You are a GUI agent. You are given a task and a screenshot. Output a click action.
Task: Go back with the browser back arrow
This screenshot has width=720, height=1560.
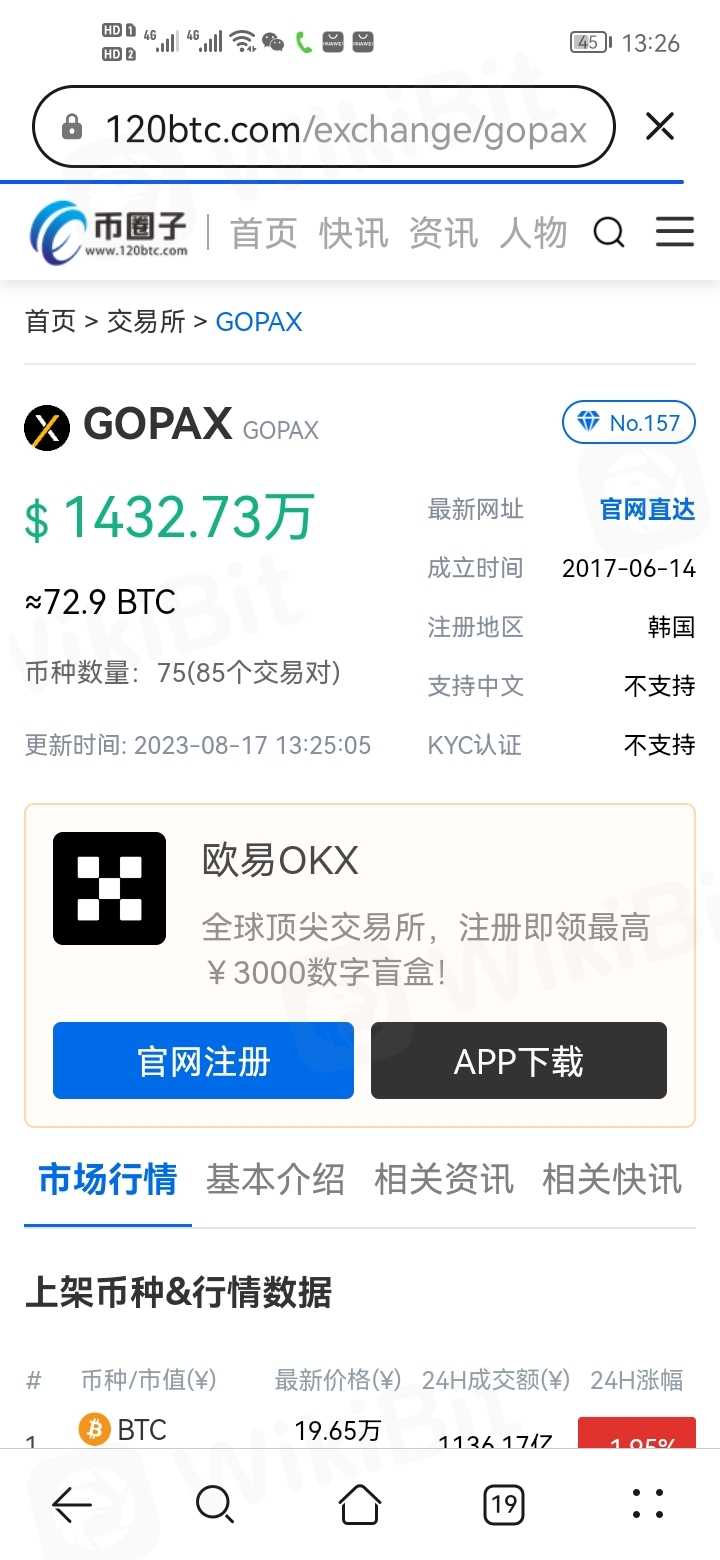click(x=72, y=1504)
